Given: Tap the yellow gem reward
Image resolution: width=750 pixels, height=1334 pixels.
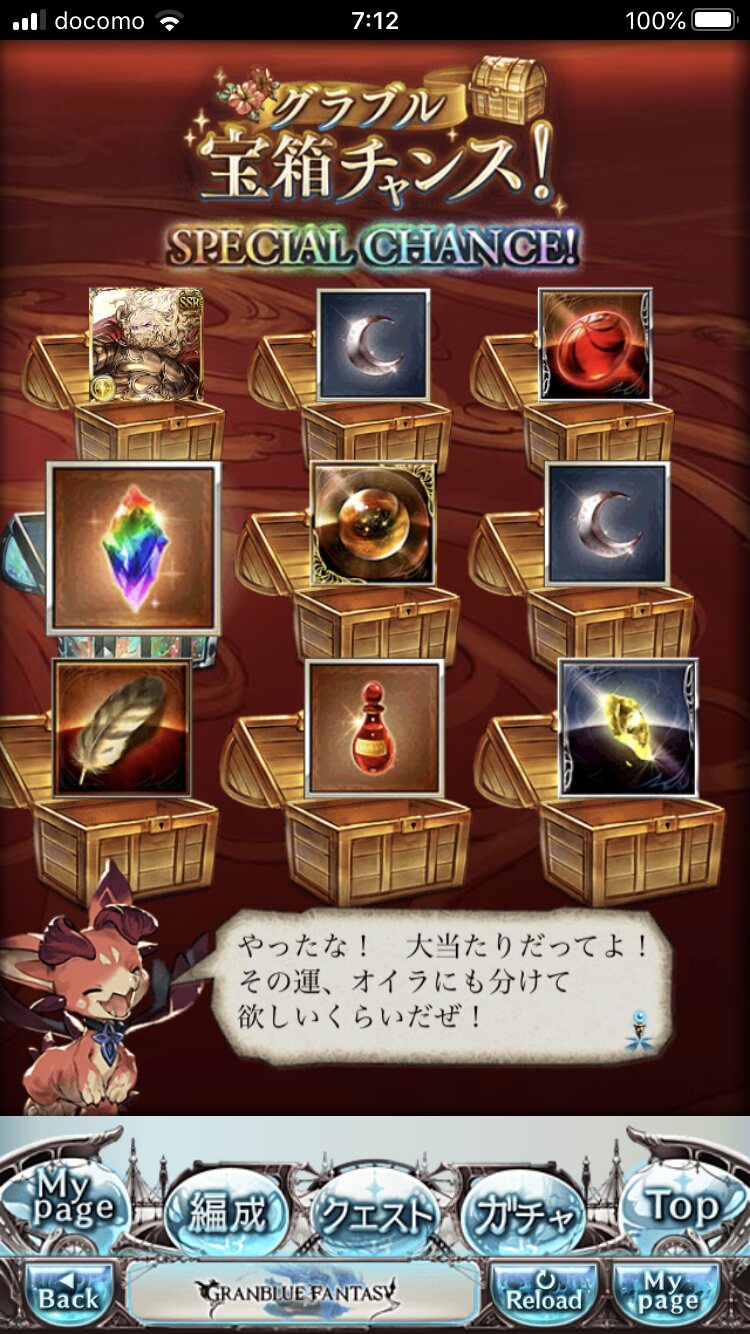Looking at the screenshot, I should pyautogui.click(x=628, y=728).
